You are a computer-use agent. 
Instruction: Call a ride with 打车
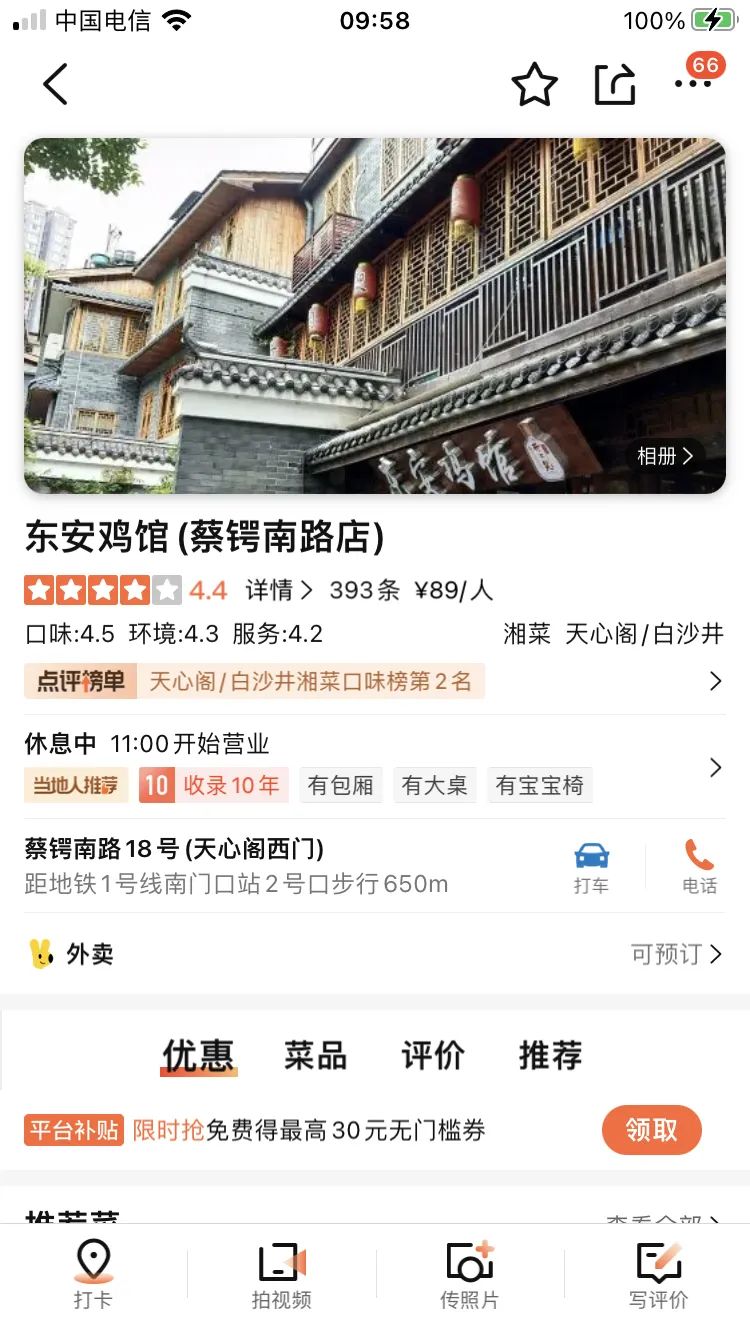(x=591, y=867)
